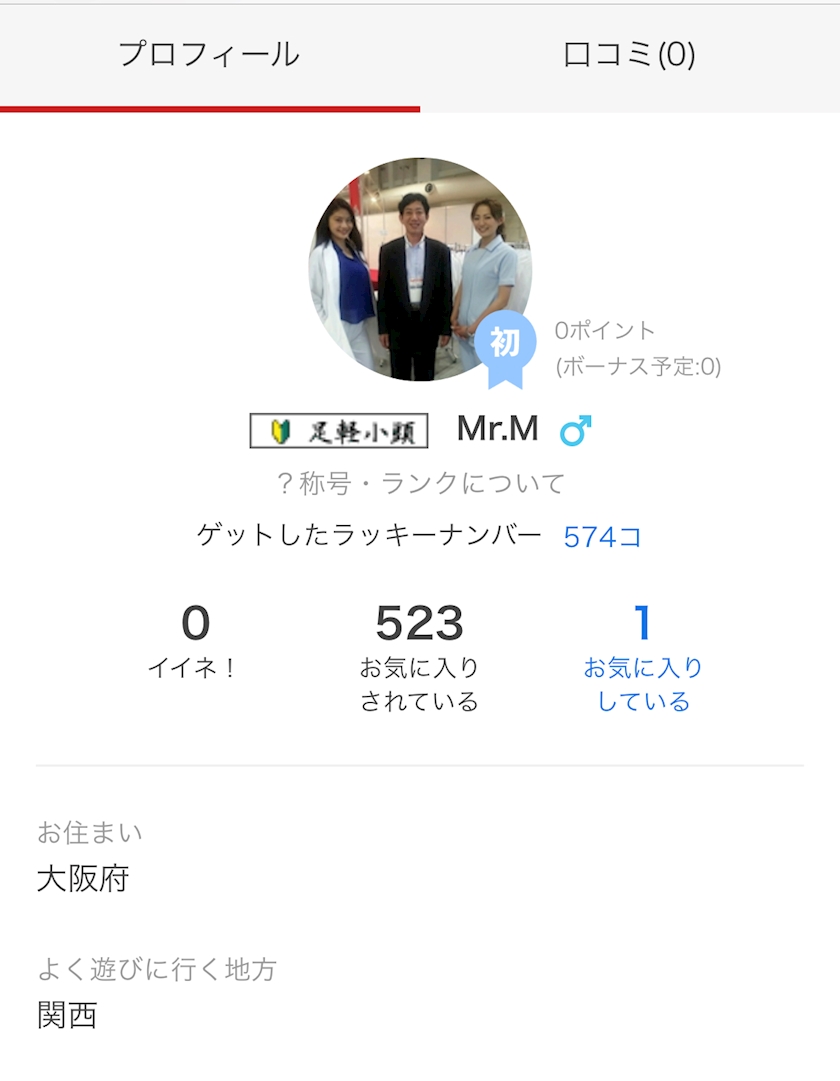View the 574コ lucky numbers
This screenshot has width=840, height=1081.
[602, 537]
